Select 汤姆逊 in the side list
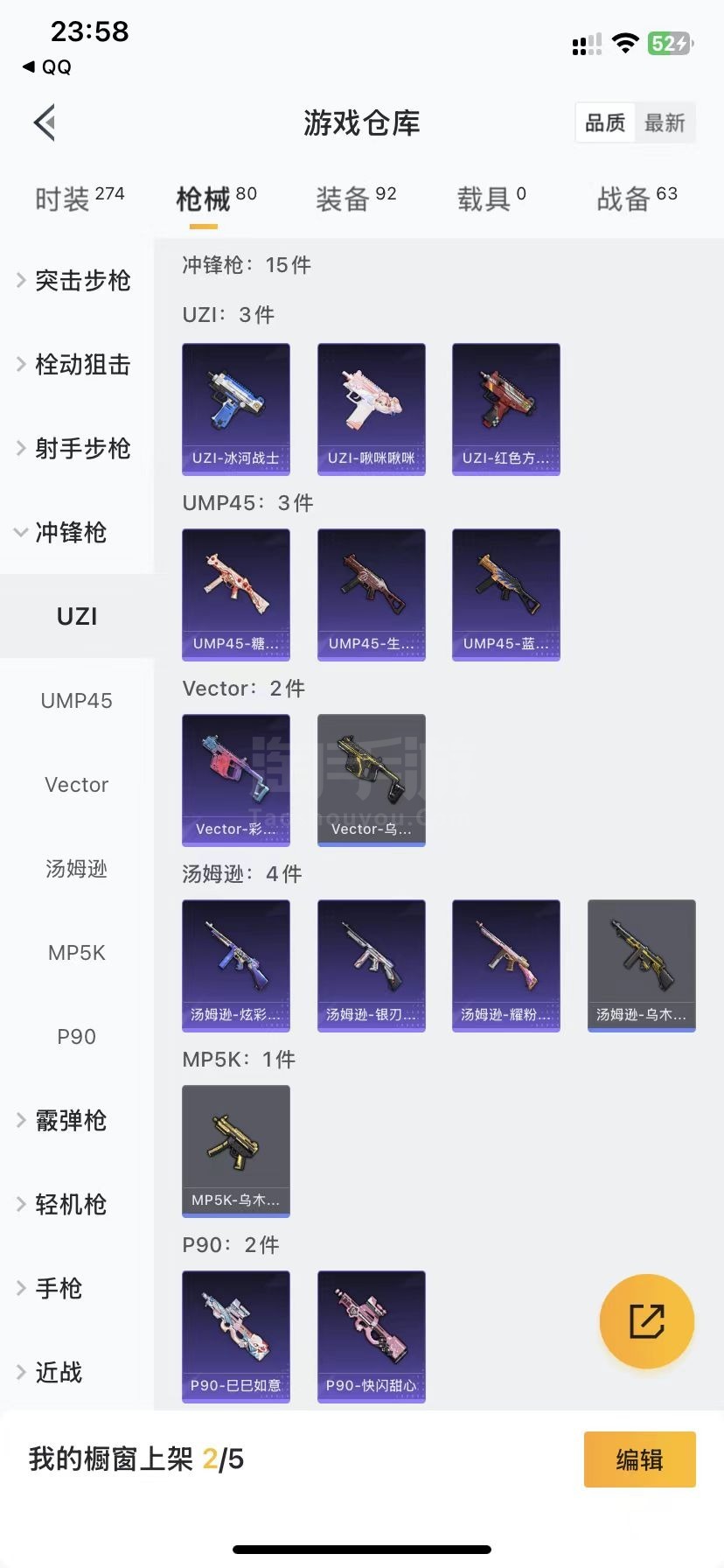Viewport: 724px width, 1568px height. (76, 868)
